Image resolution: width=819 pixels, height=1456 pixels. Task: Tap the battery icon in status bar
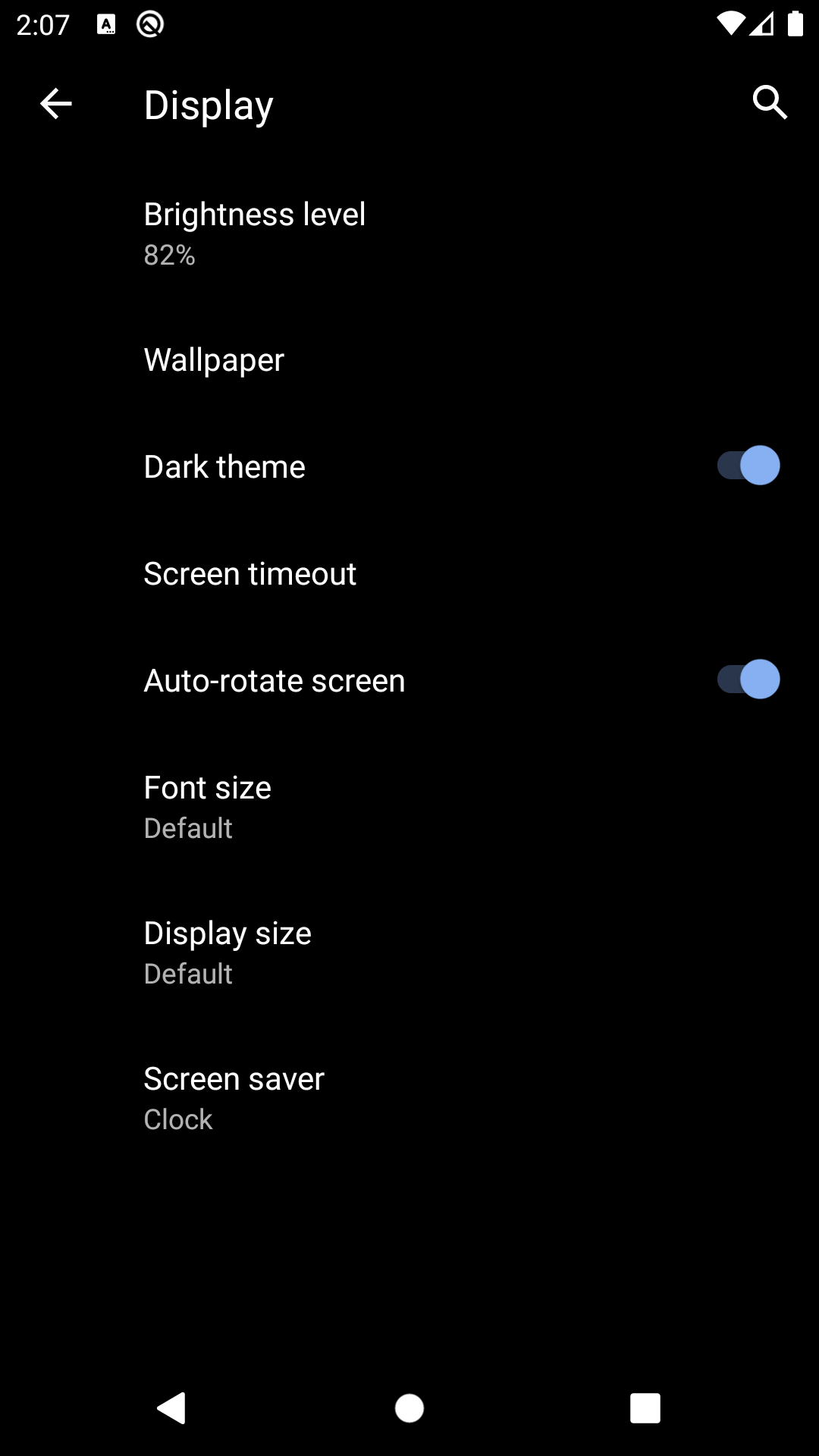[795, 23]
